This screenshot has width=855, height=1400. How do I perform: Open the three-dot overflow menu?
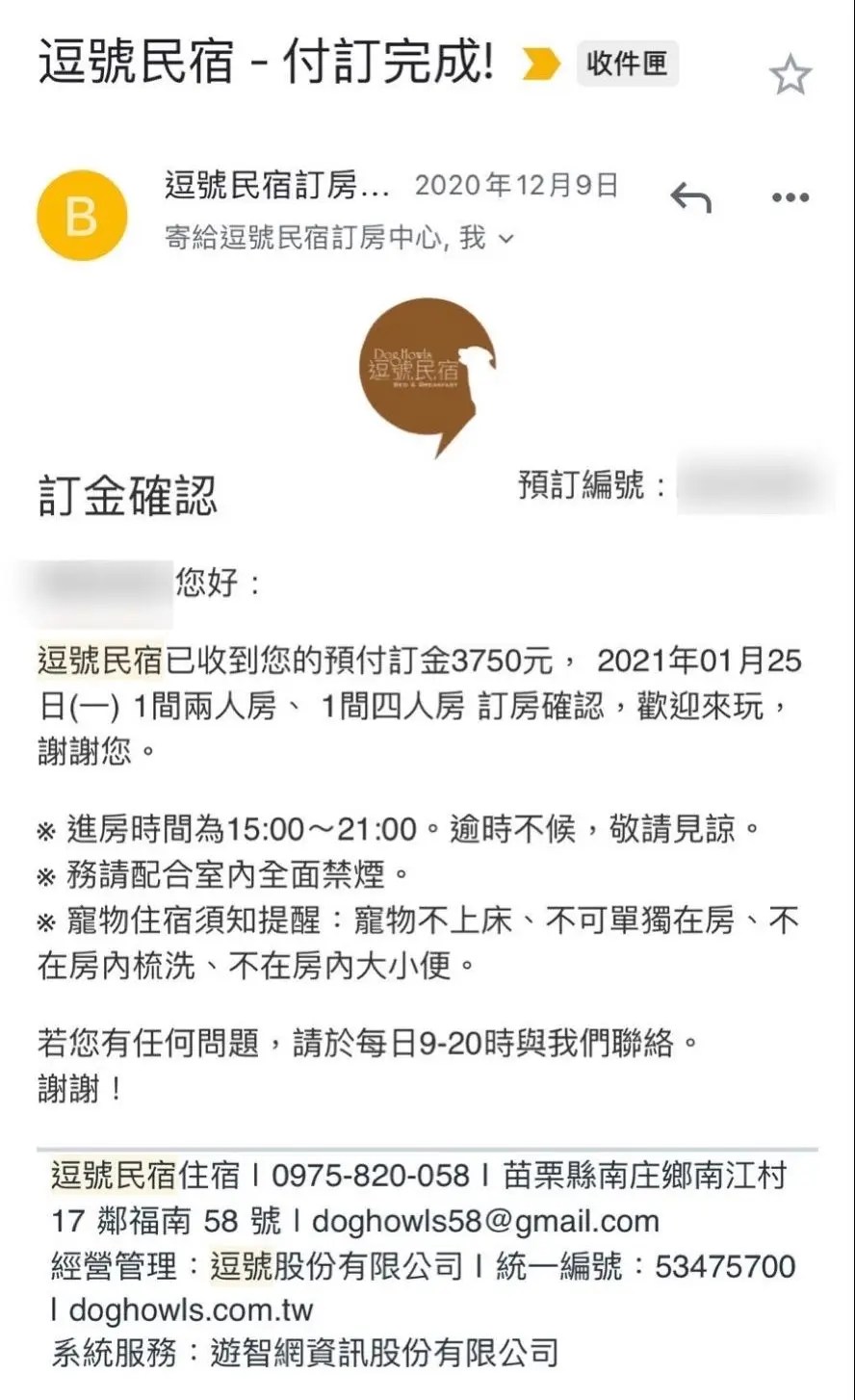(x=790, y=197)
